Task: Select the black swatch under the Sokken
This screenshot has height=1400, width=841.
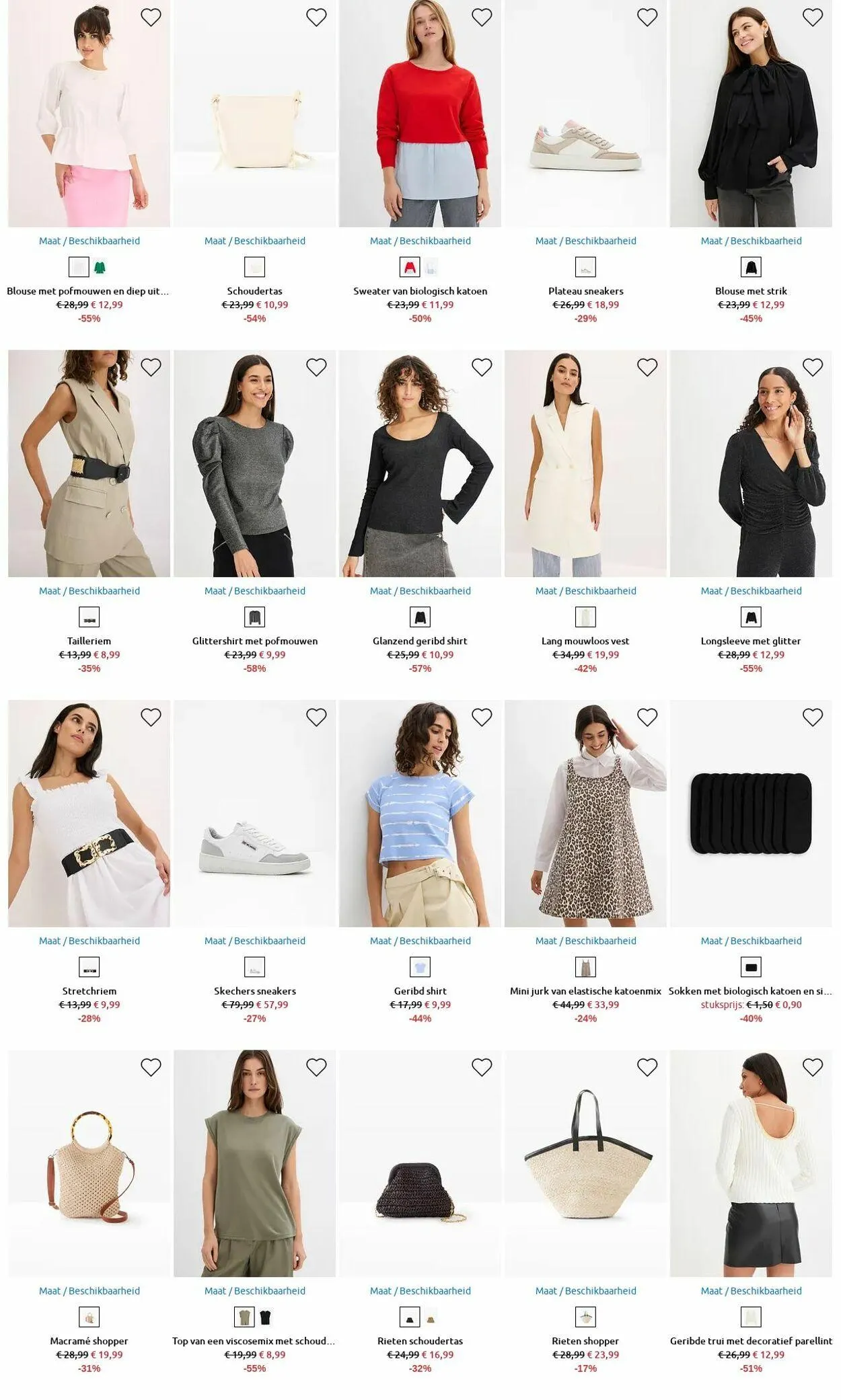Action: [x=751, y=968]
